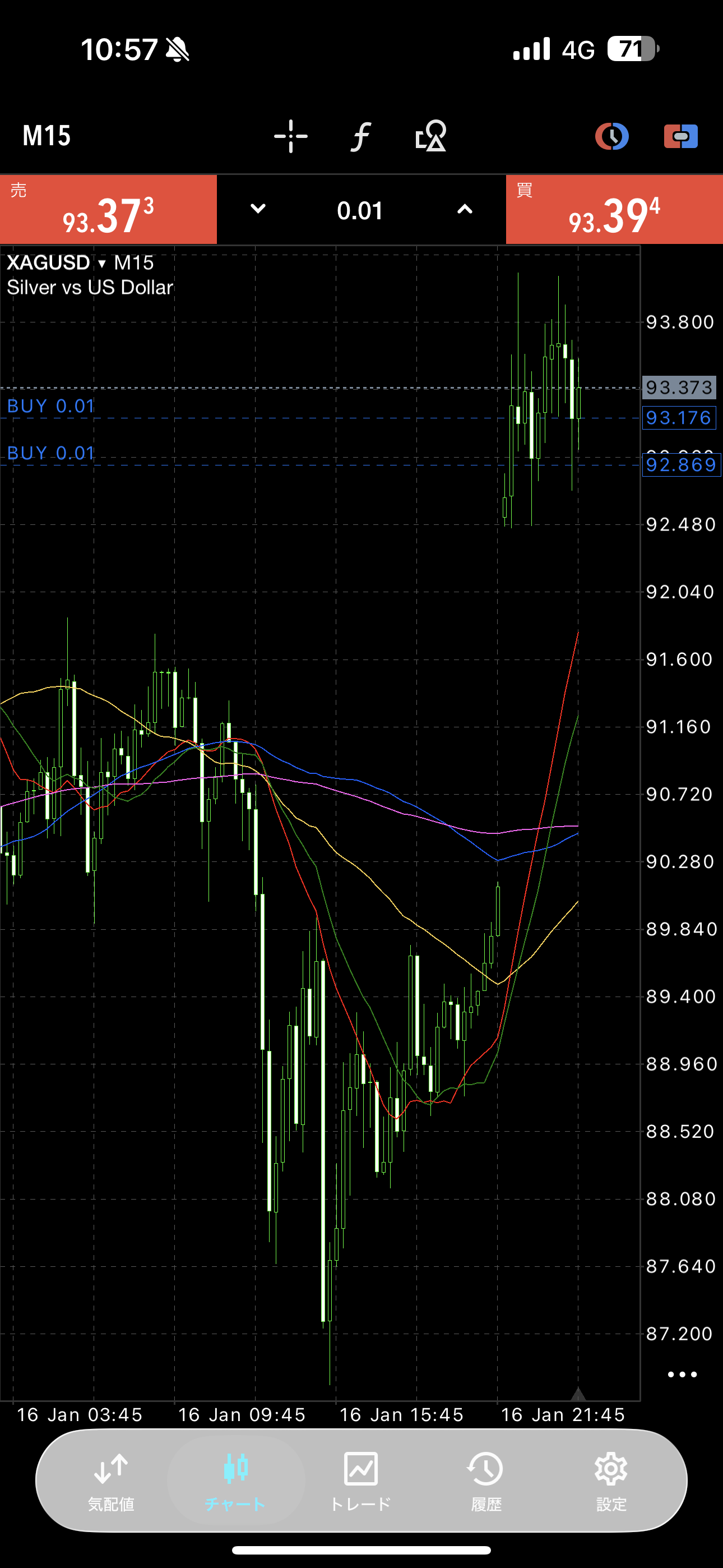Viewport: 723px width, 1568px height.
Task: Open the three-dot chart menu
Action: (x=682, y=1375)
